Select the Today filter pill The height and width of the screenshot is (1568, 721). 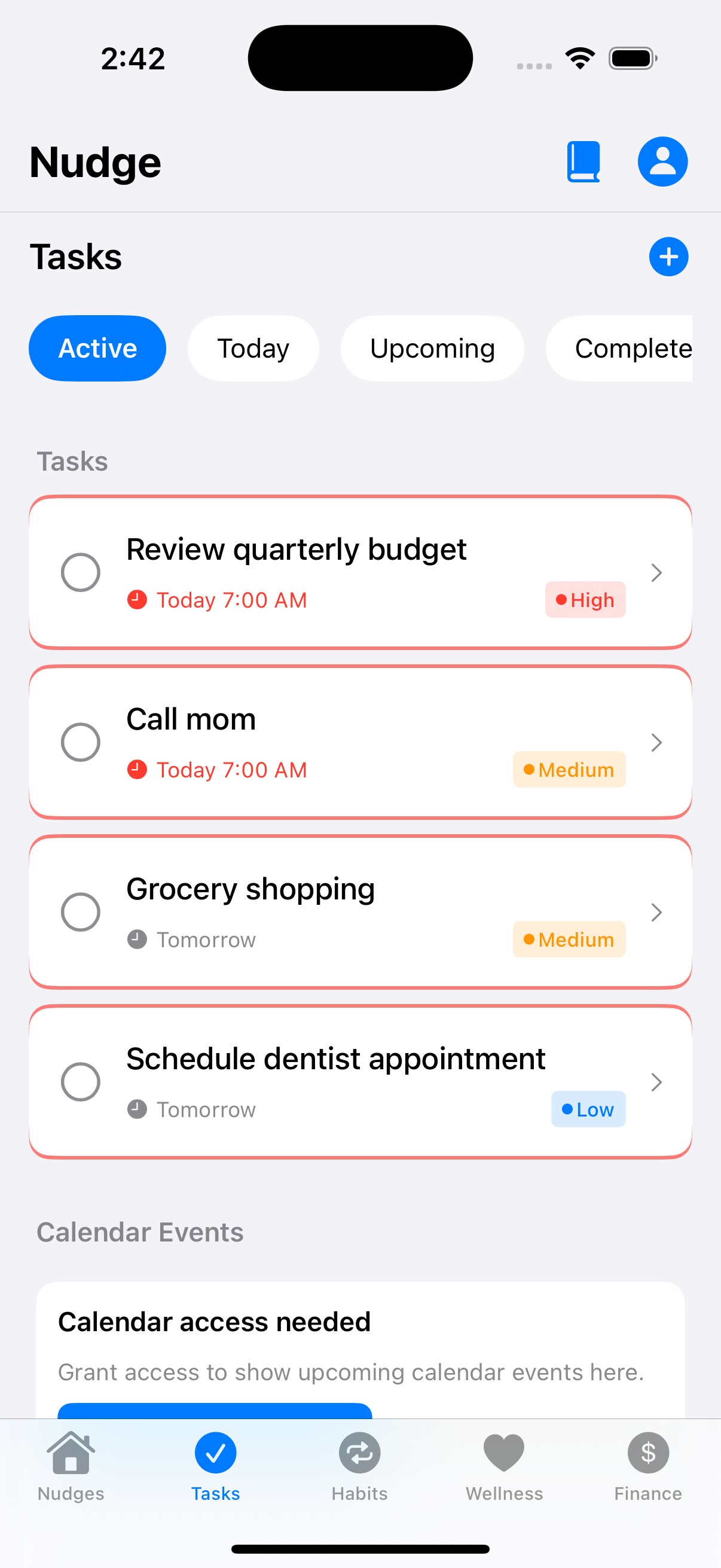pyautogui.click(x=252, y=348)
